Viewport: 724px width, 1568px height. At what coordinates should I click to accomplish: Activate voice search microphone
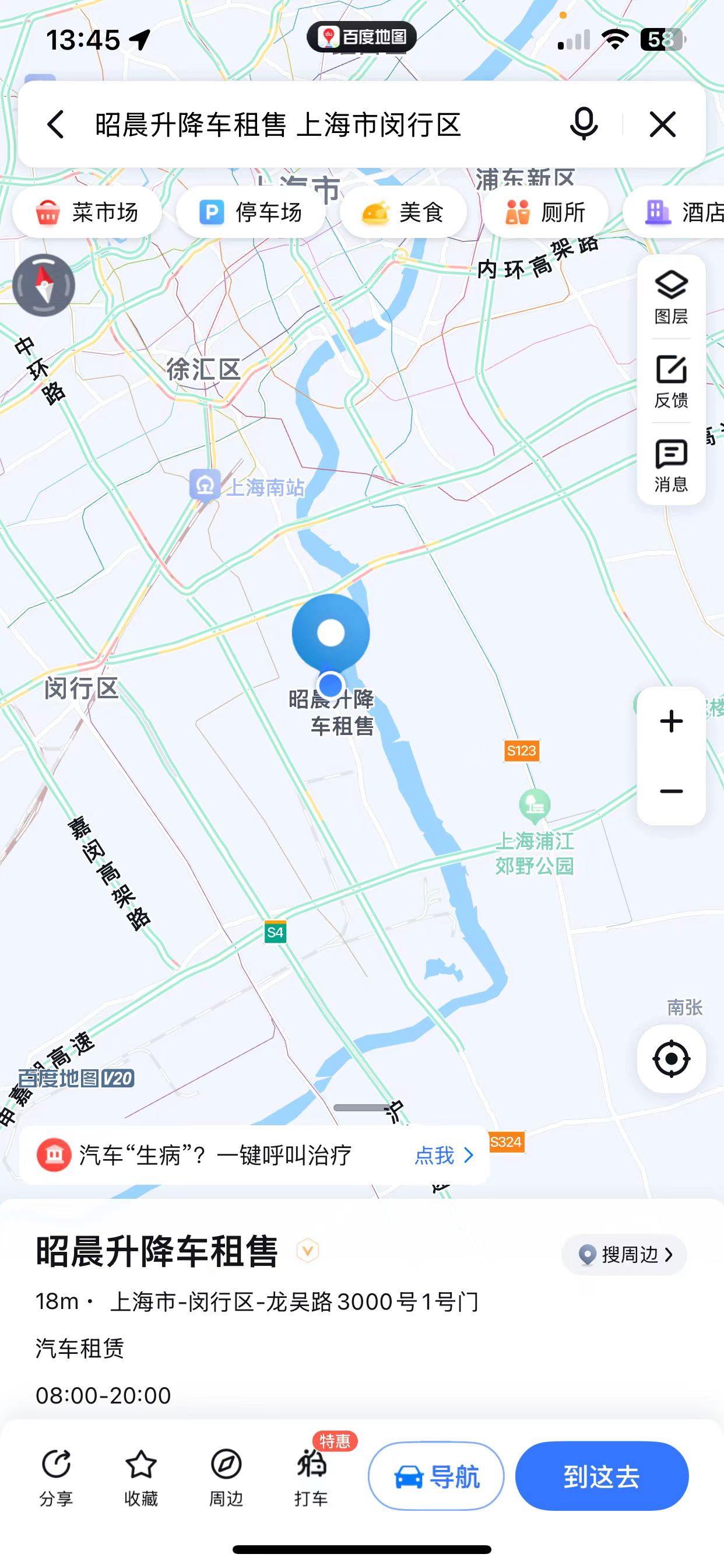[584, 124]
